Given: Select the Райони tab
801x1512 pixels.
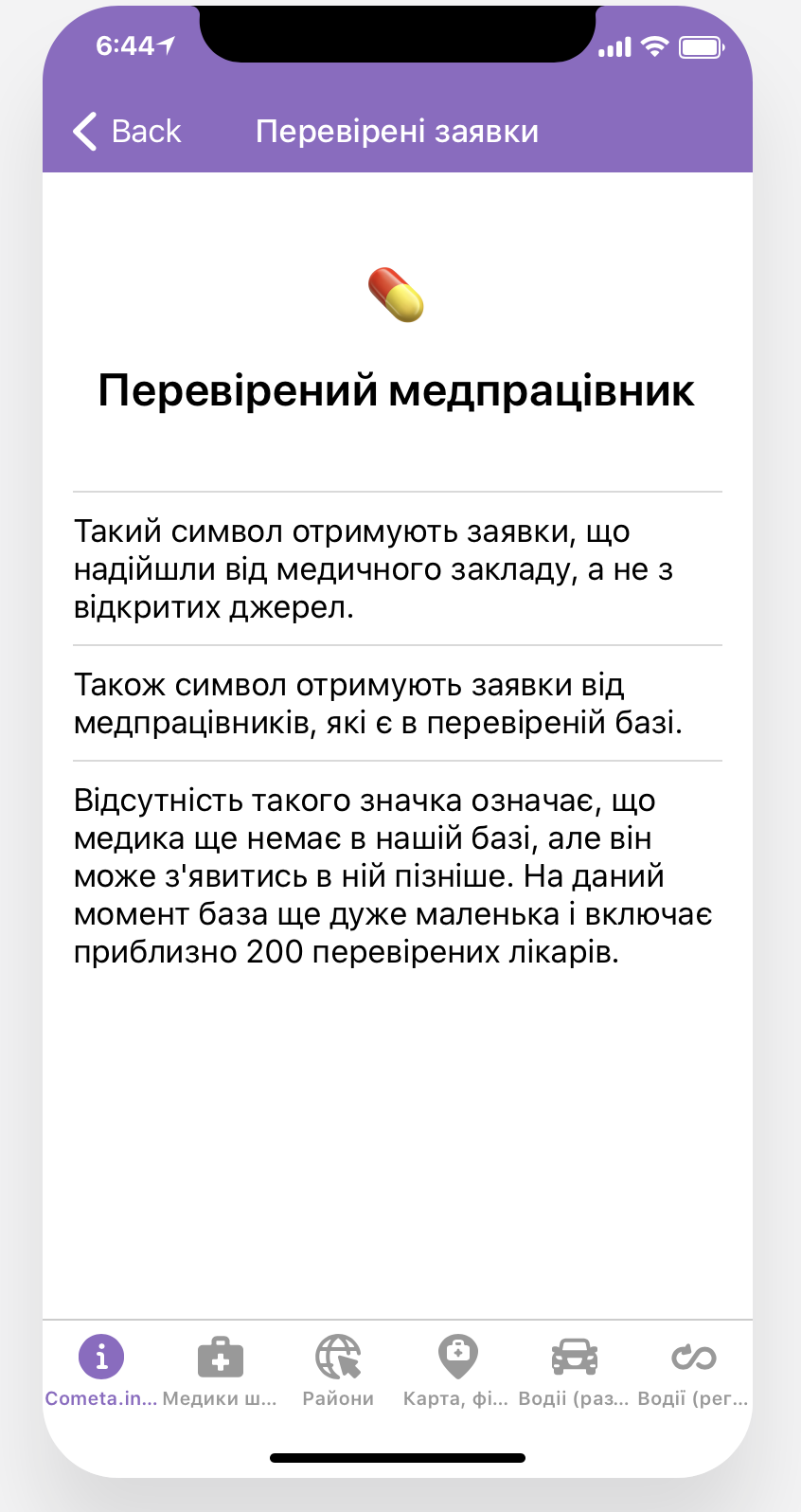Looking at the screenshot, I should coord(338,1371).
